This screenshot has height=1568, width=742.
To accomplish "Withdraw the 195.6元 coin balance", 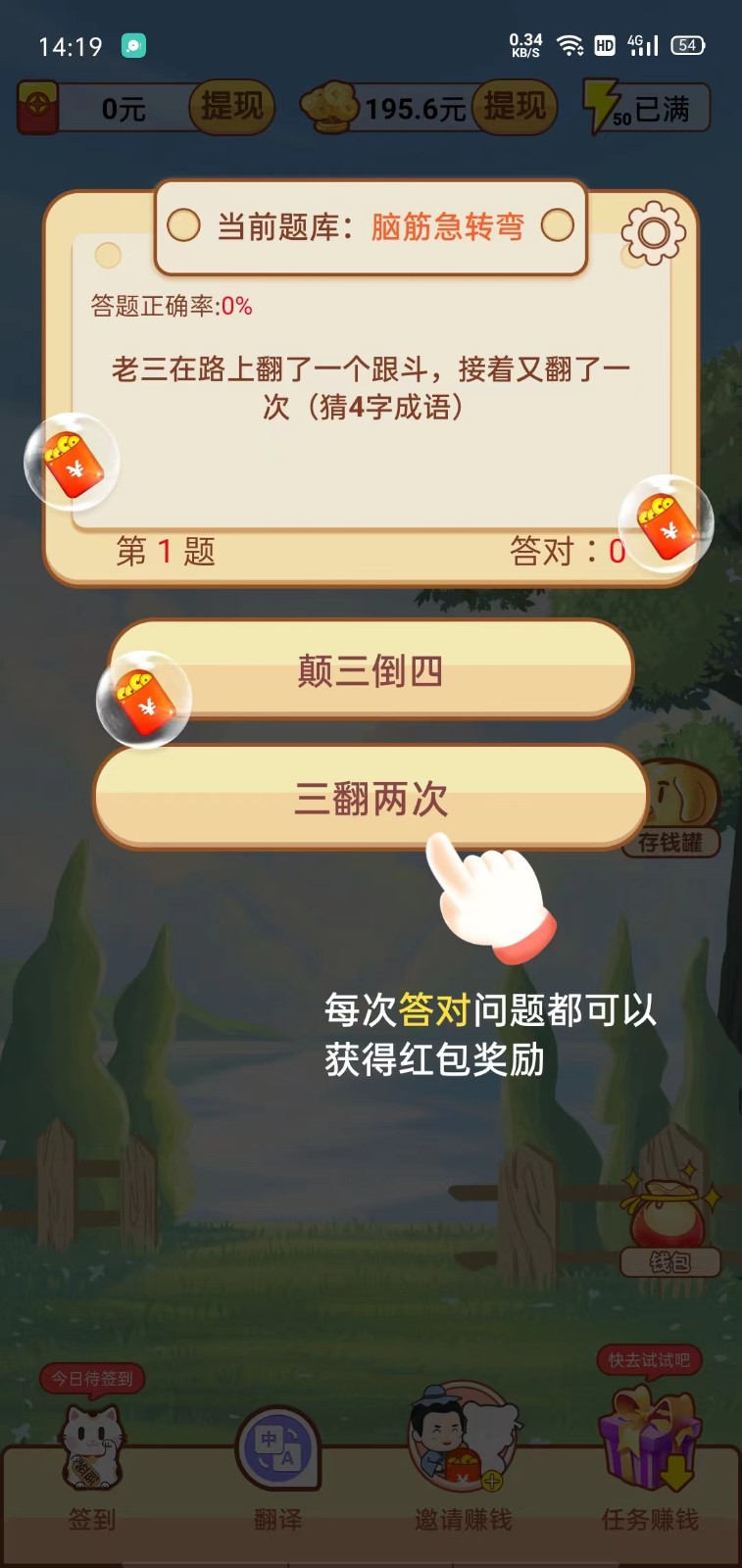I will (x=515, y=106).
